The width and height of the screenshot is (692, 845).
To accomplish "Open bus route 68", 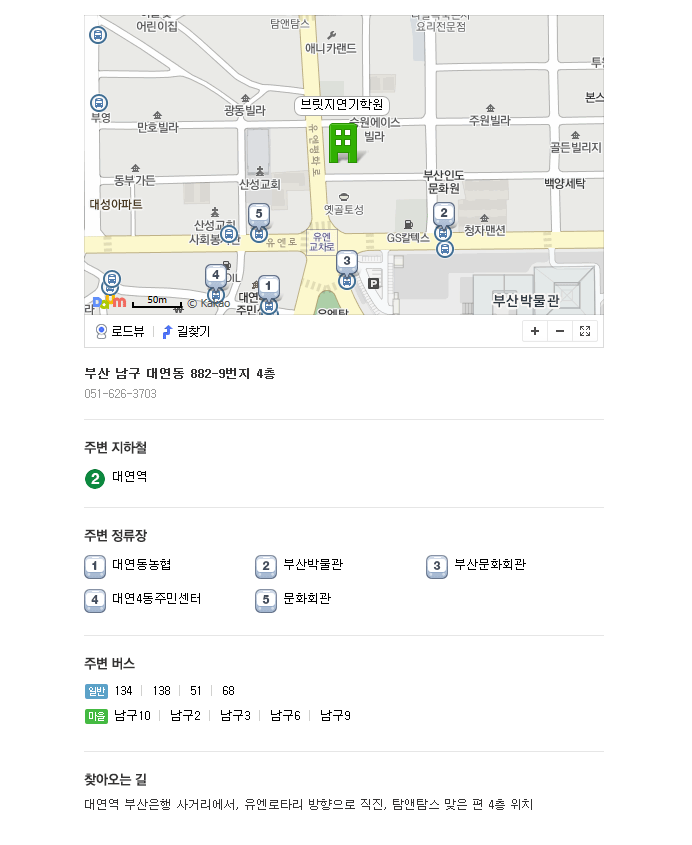I will point(229,691).
